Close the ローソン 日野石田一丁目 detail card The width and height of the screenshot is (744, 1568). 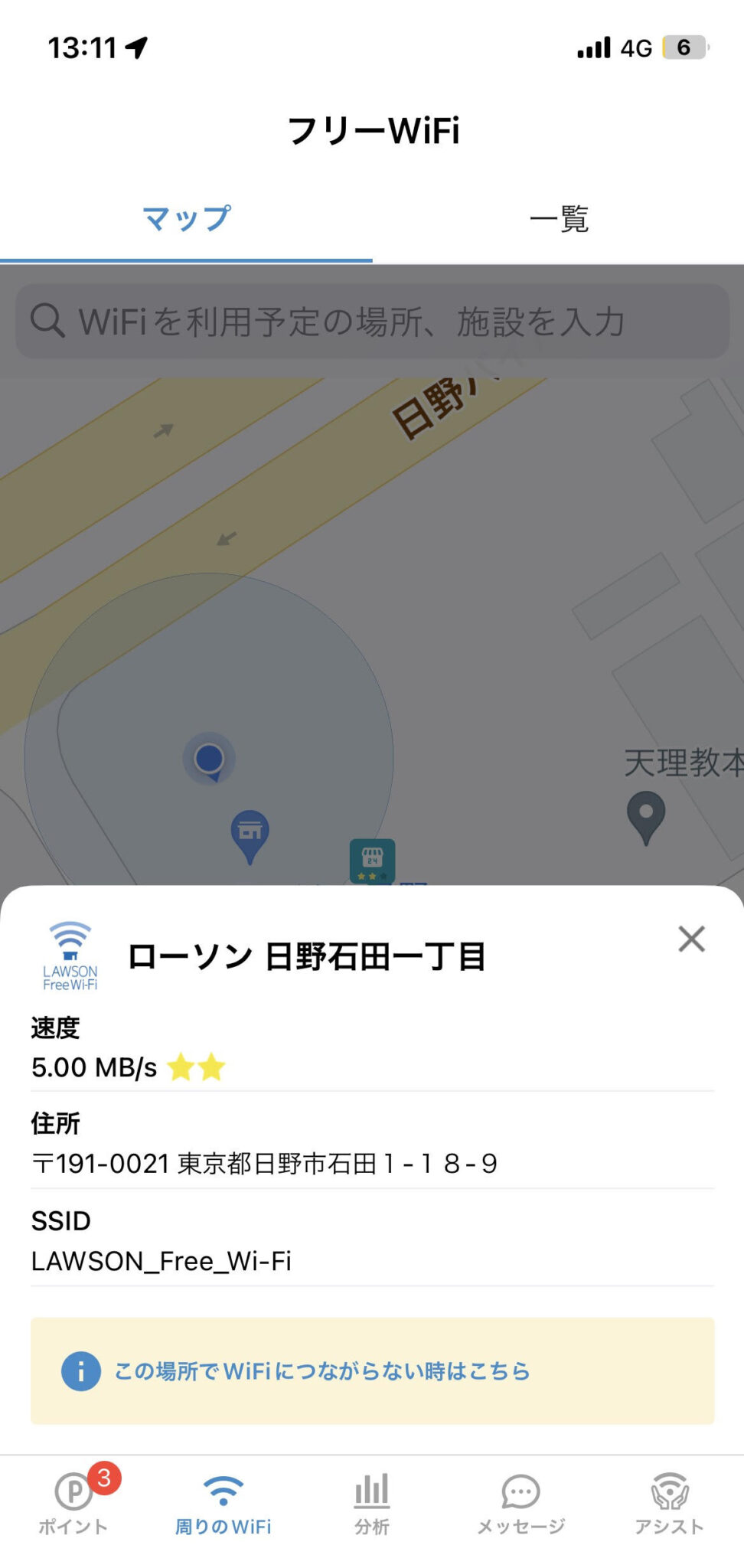691,939
